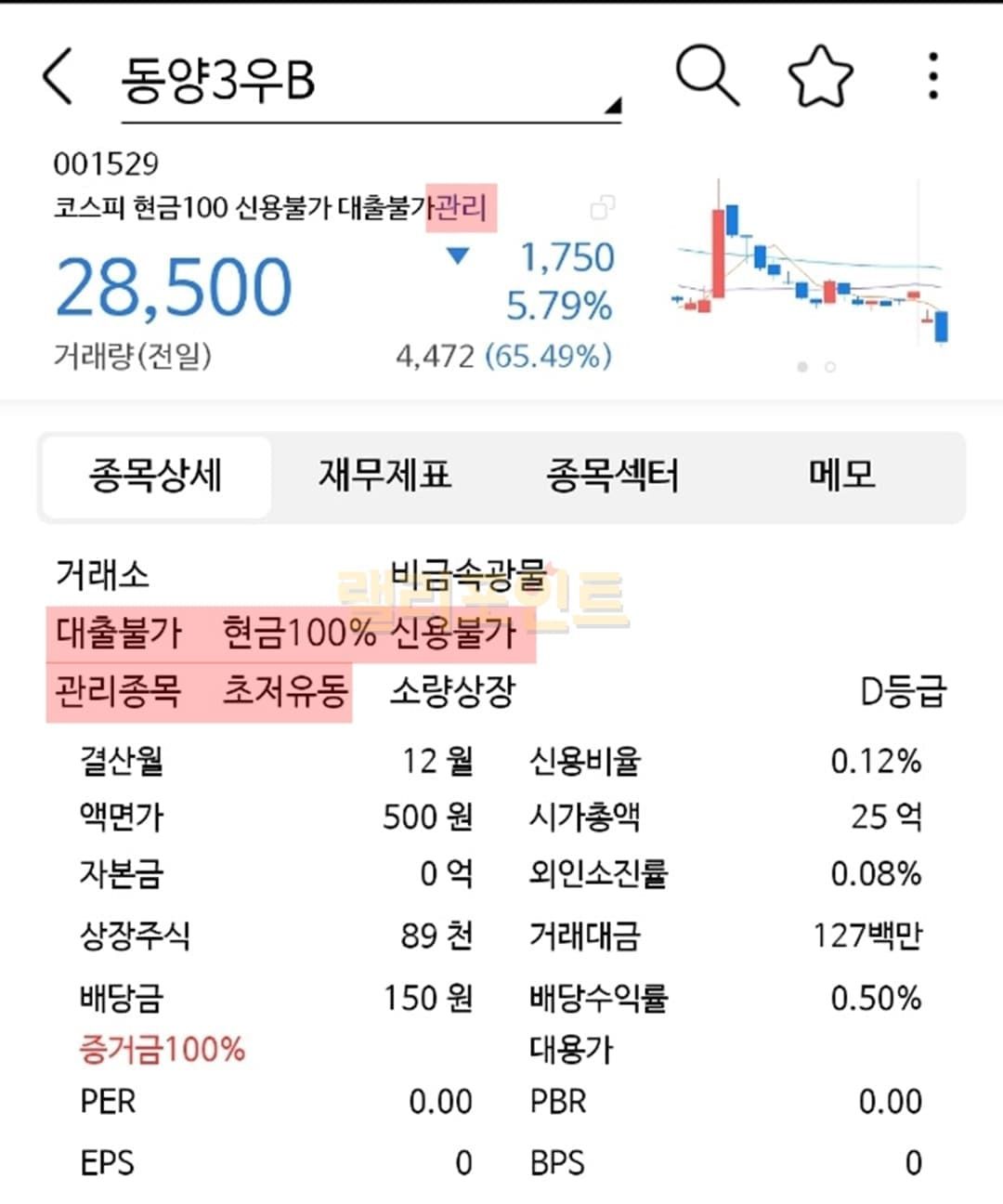The image size is (1003, 1204).
Task: Switch to the 재무제표 tab
Action: [x=384, y=476]
